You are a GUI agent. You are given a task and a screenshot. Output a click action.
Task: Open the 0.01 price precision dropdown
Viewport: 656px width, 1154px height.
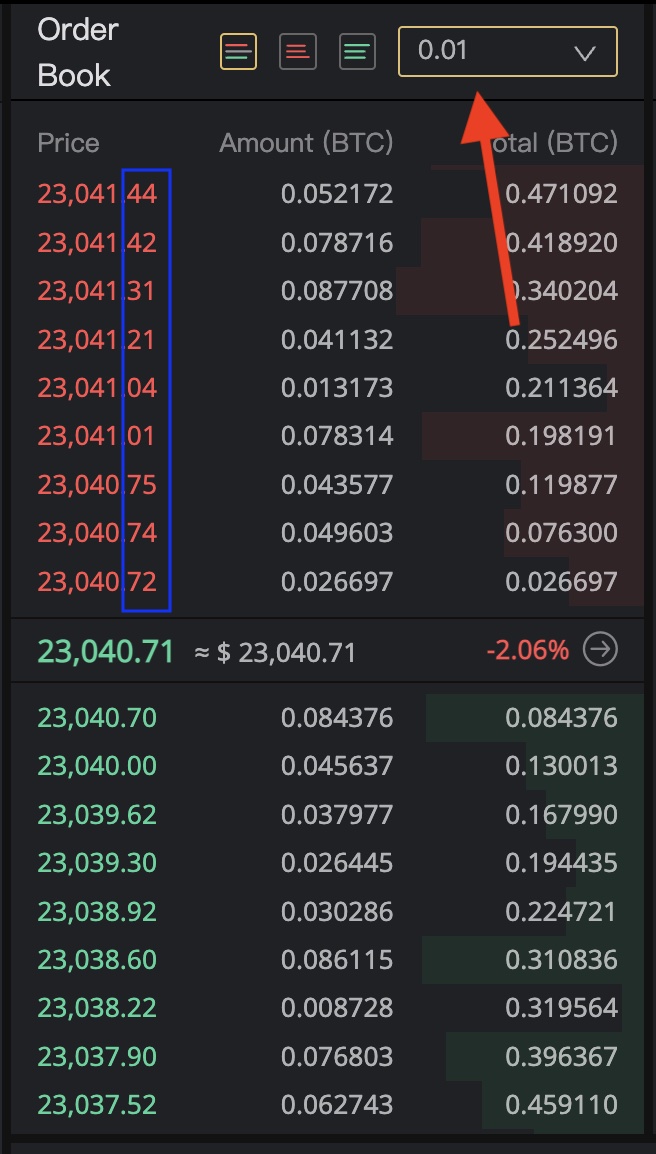click(507, 52)
